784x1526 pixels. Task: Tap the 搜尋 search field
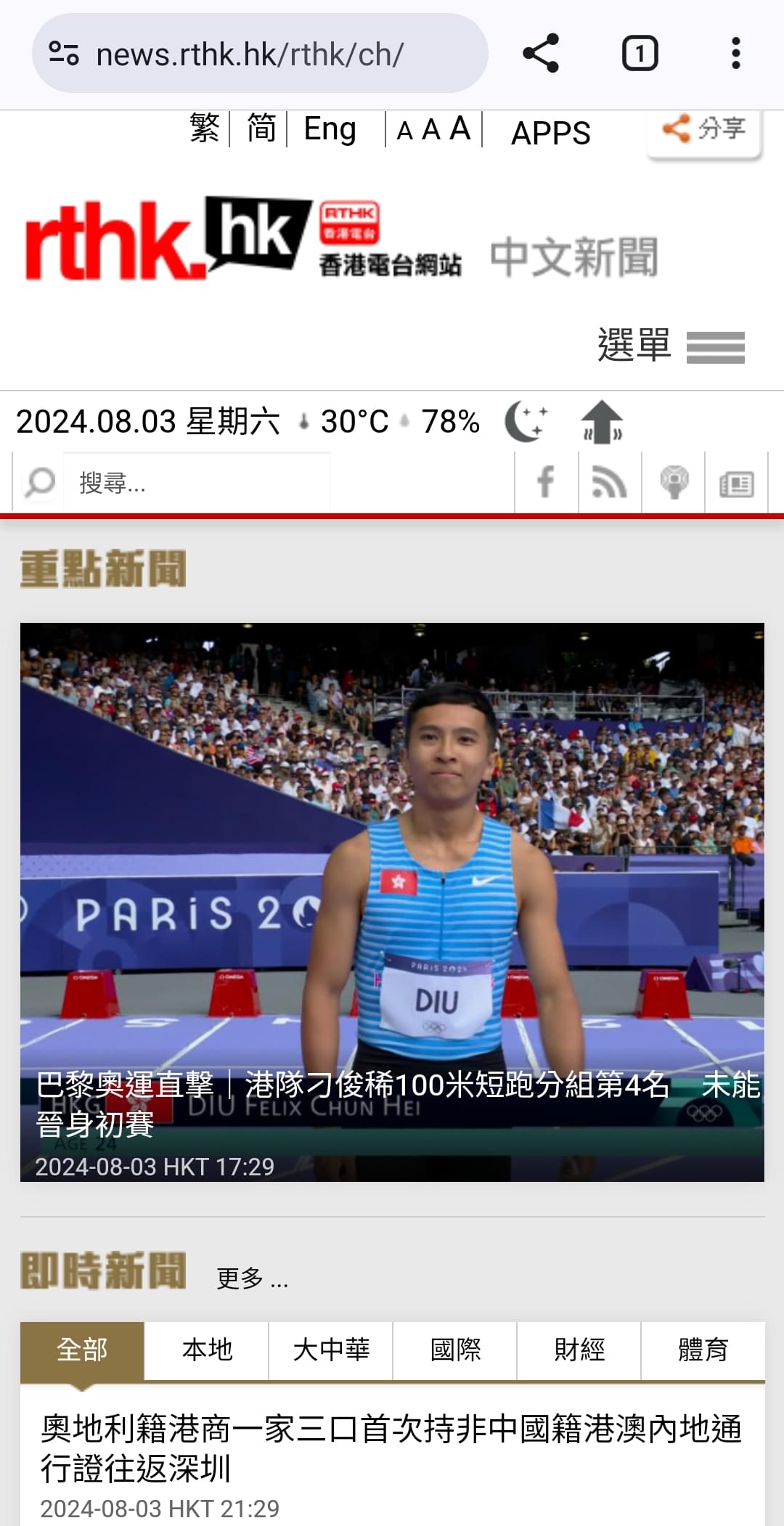point(196,482)
